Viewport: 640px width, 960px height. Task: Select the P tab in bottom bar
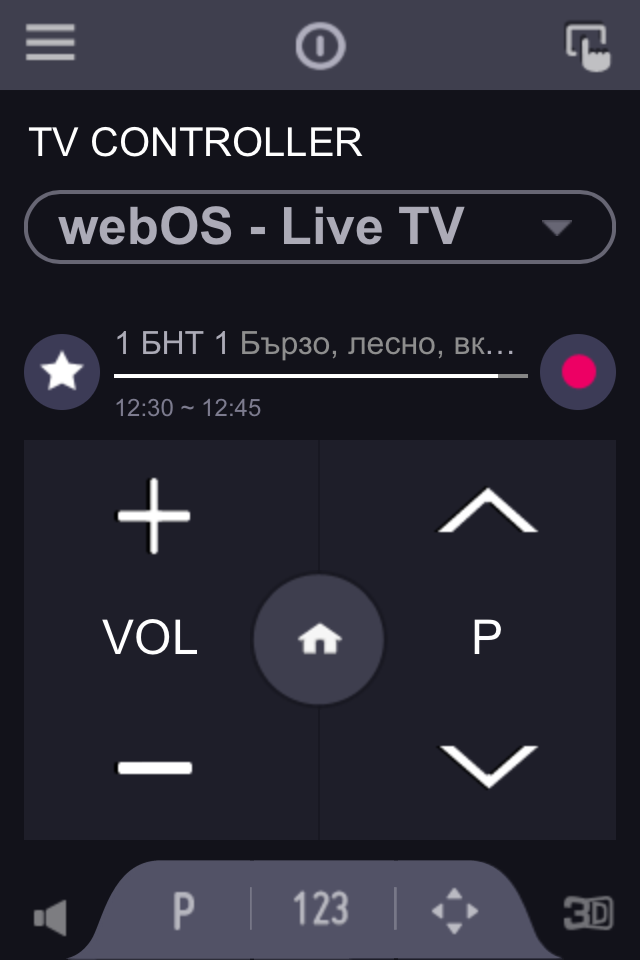point(183,911)
